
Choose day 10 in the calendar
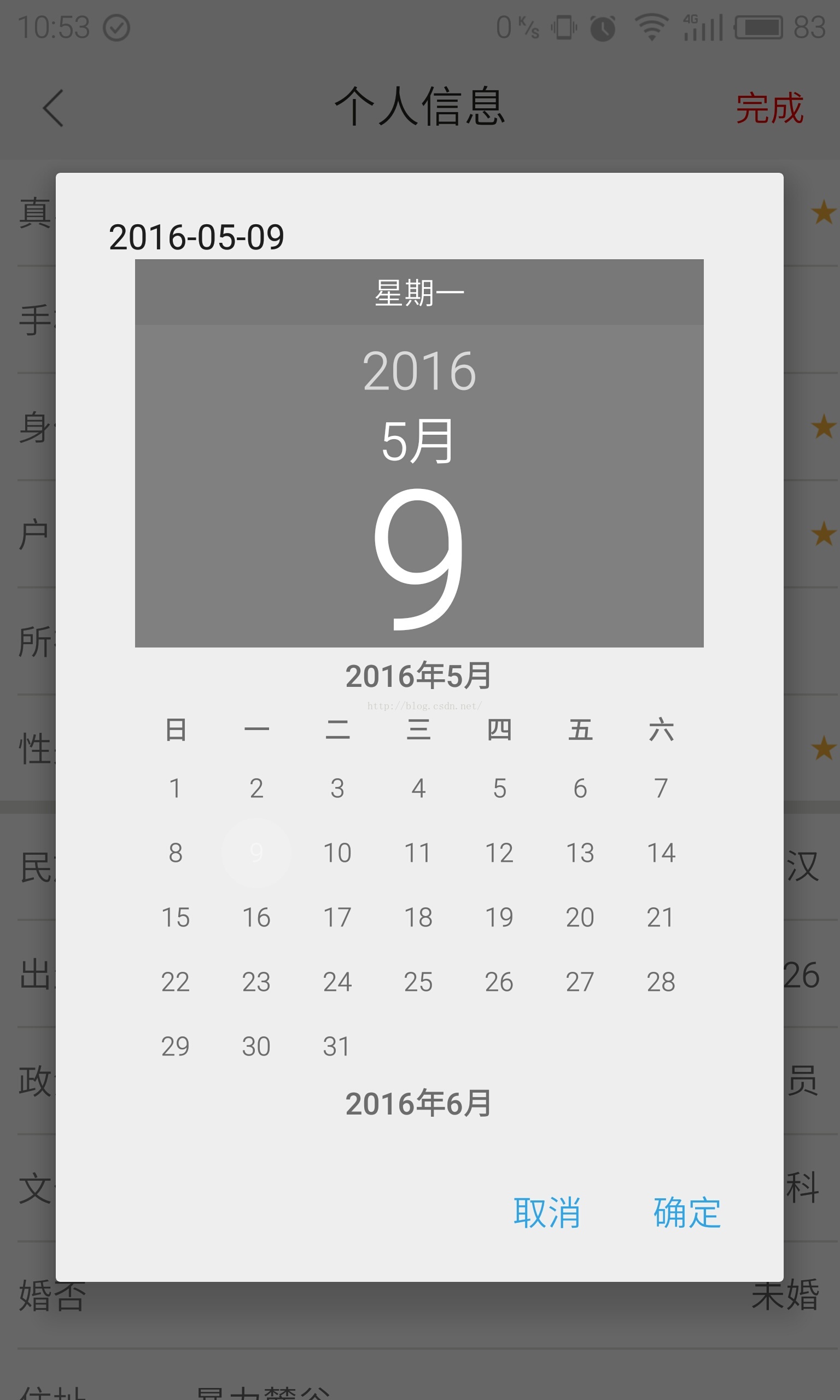[337, 853]
